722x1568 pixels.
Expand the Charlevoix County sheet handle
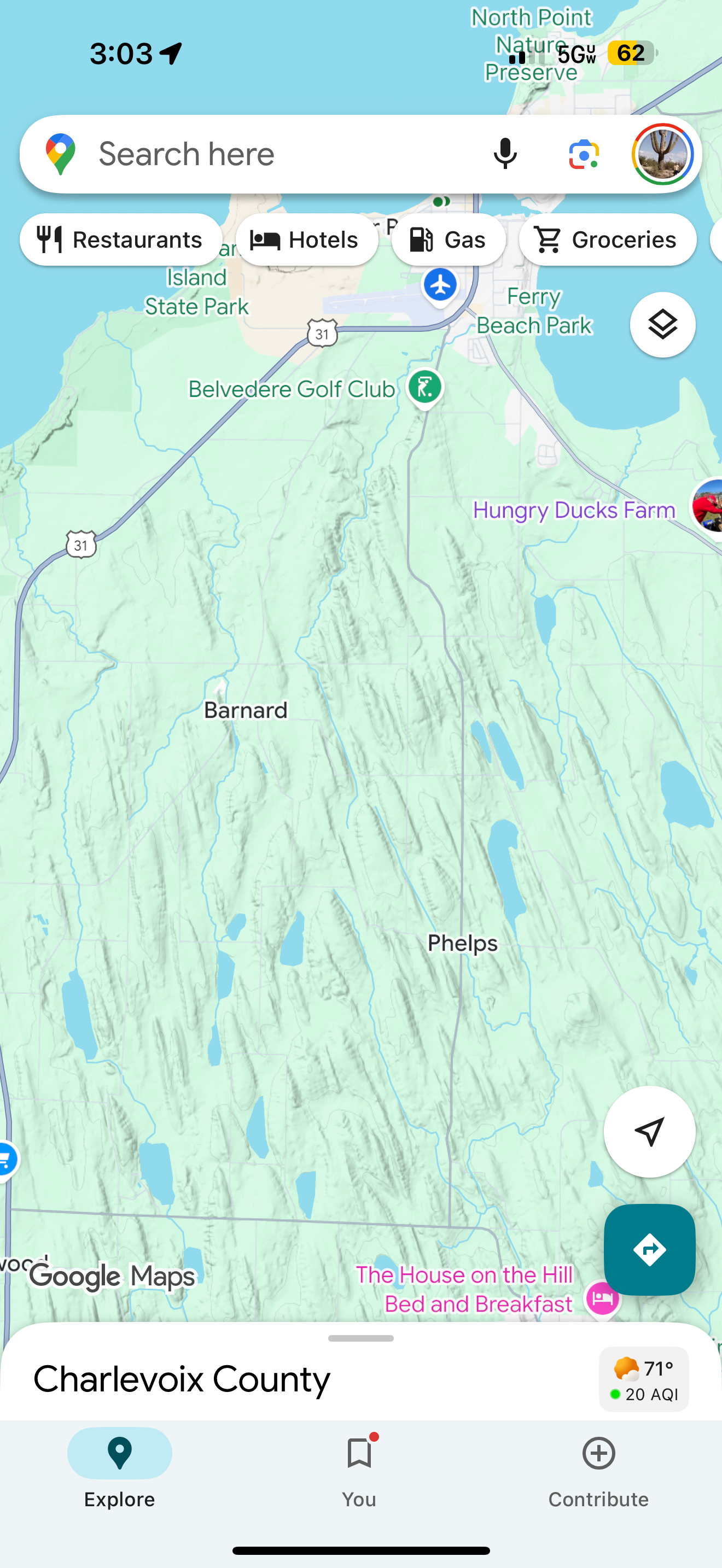click(361, 1338)
